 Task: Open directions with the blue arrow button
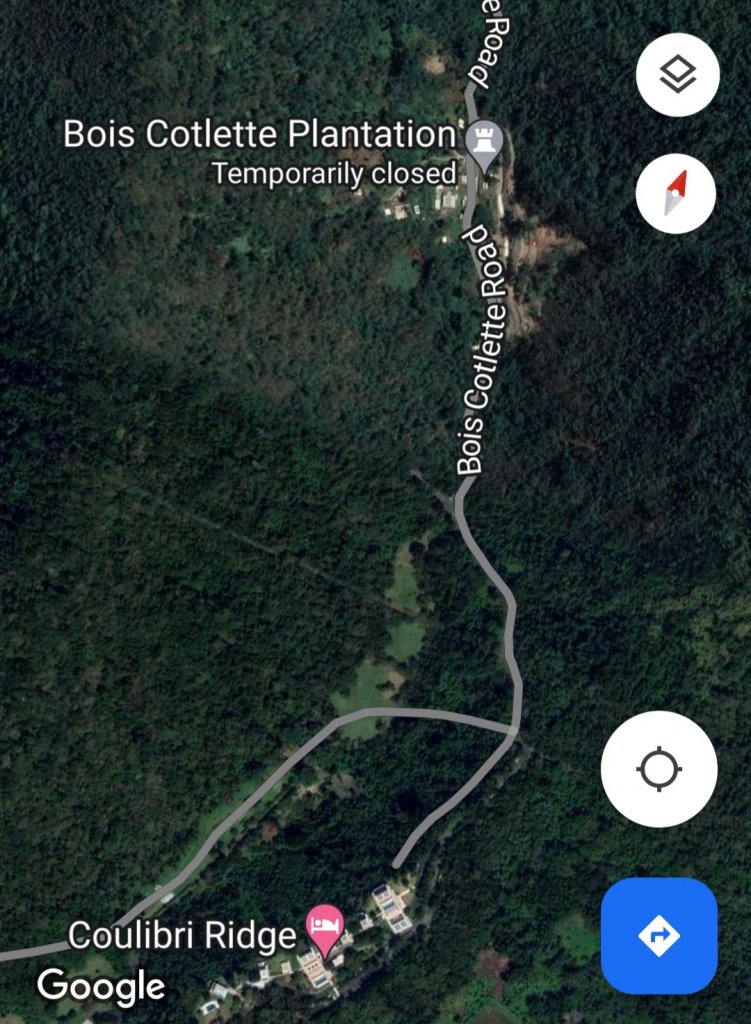tap(658, 935)
